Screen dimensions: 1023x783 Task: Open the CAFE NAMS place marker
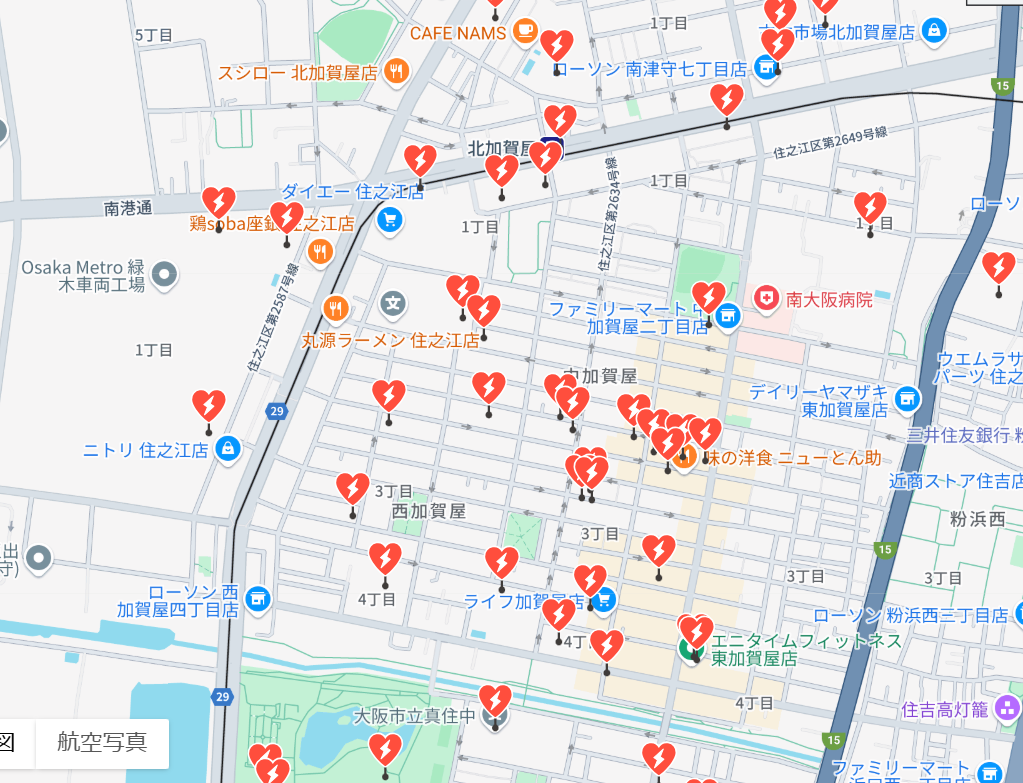[x=524, y=33]
